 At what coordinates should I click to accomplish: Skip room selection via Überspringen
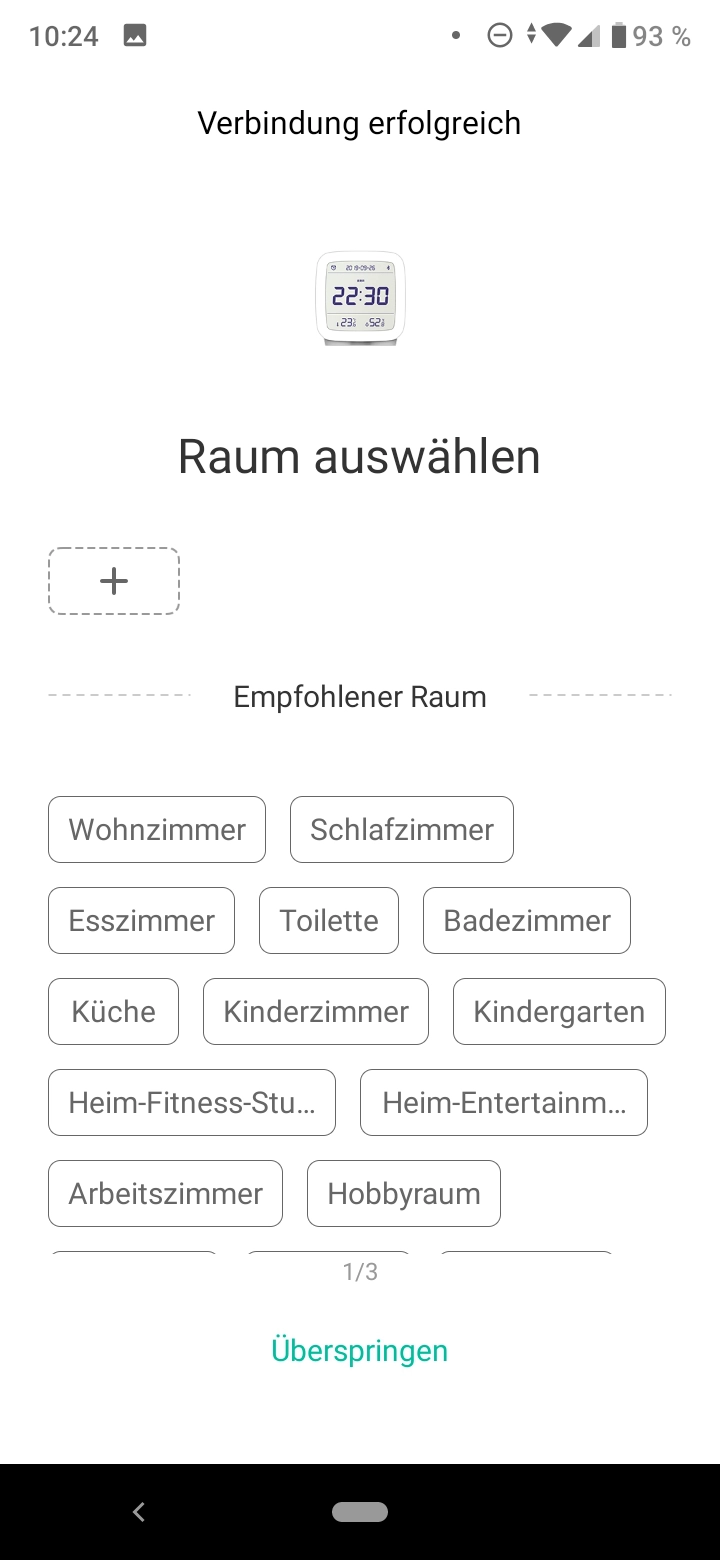click(360, 1350)
